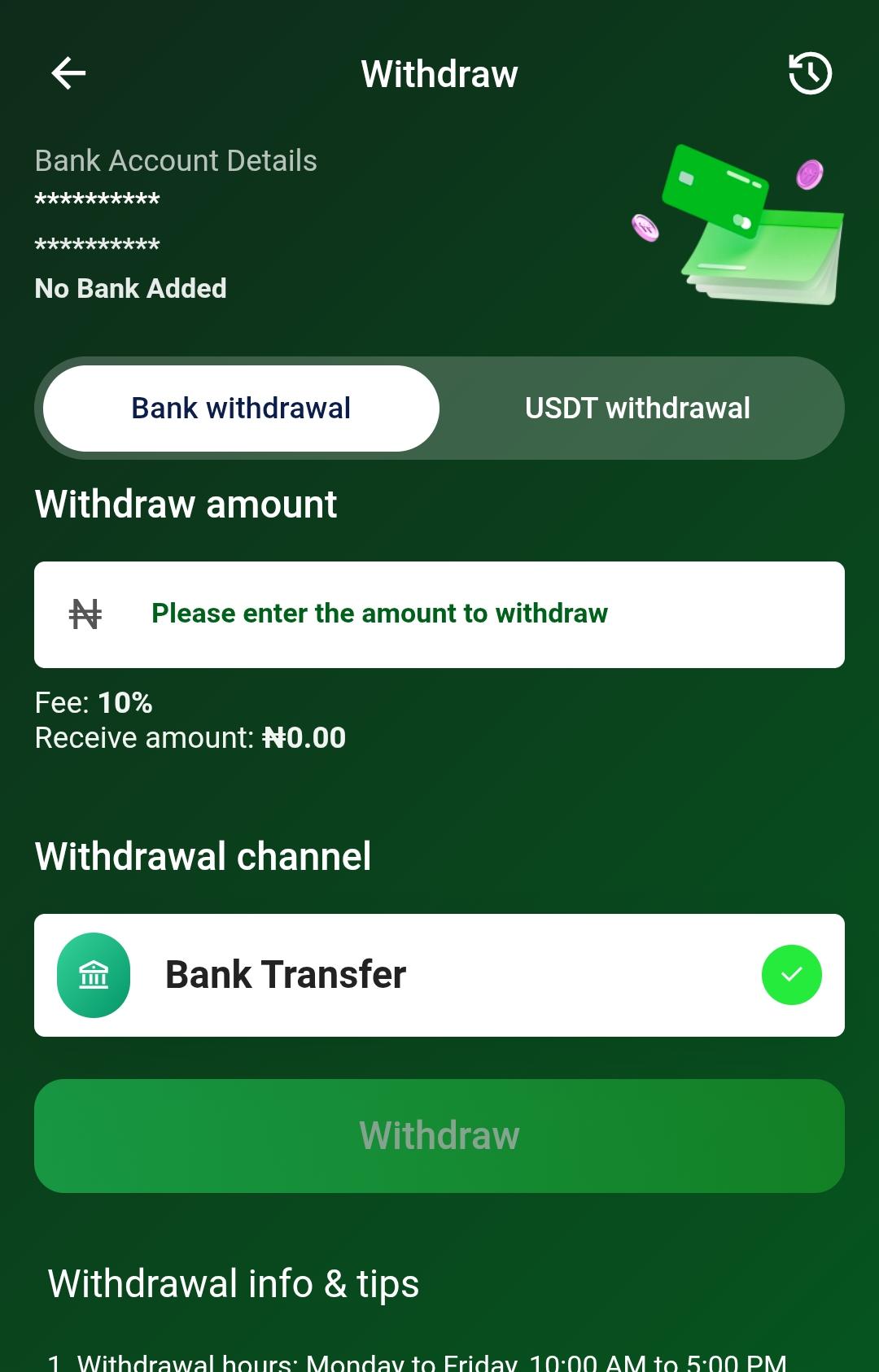Go back from the Withdraw screen
The image size is (879, 1372).
[x=68, y=73]
